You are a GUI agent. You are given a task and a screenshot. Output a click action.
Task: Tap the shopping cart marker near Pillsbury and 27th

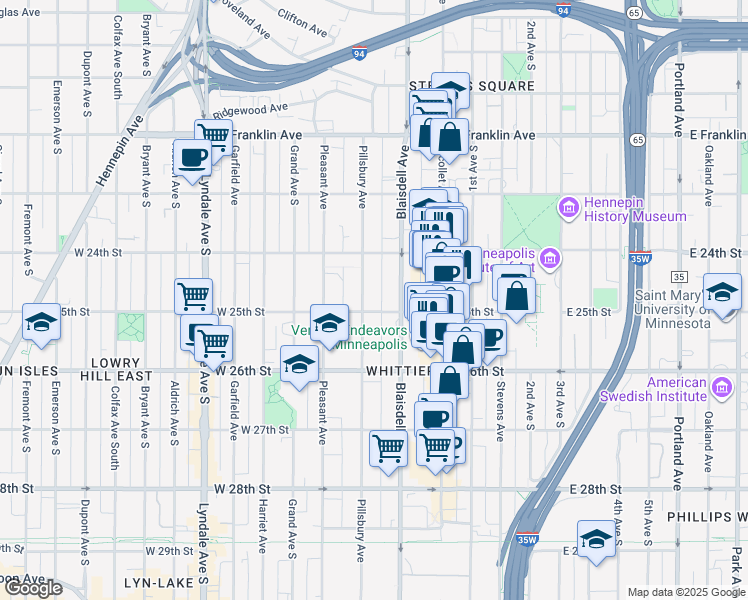(387, 448)
